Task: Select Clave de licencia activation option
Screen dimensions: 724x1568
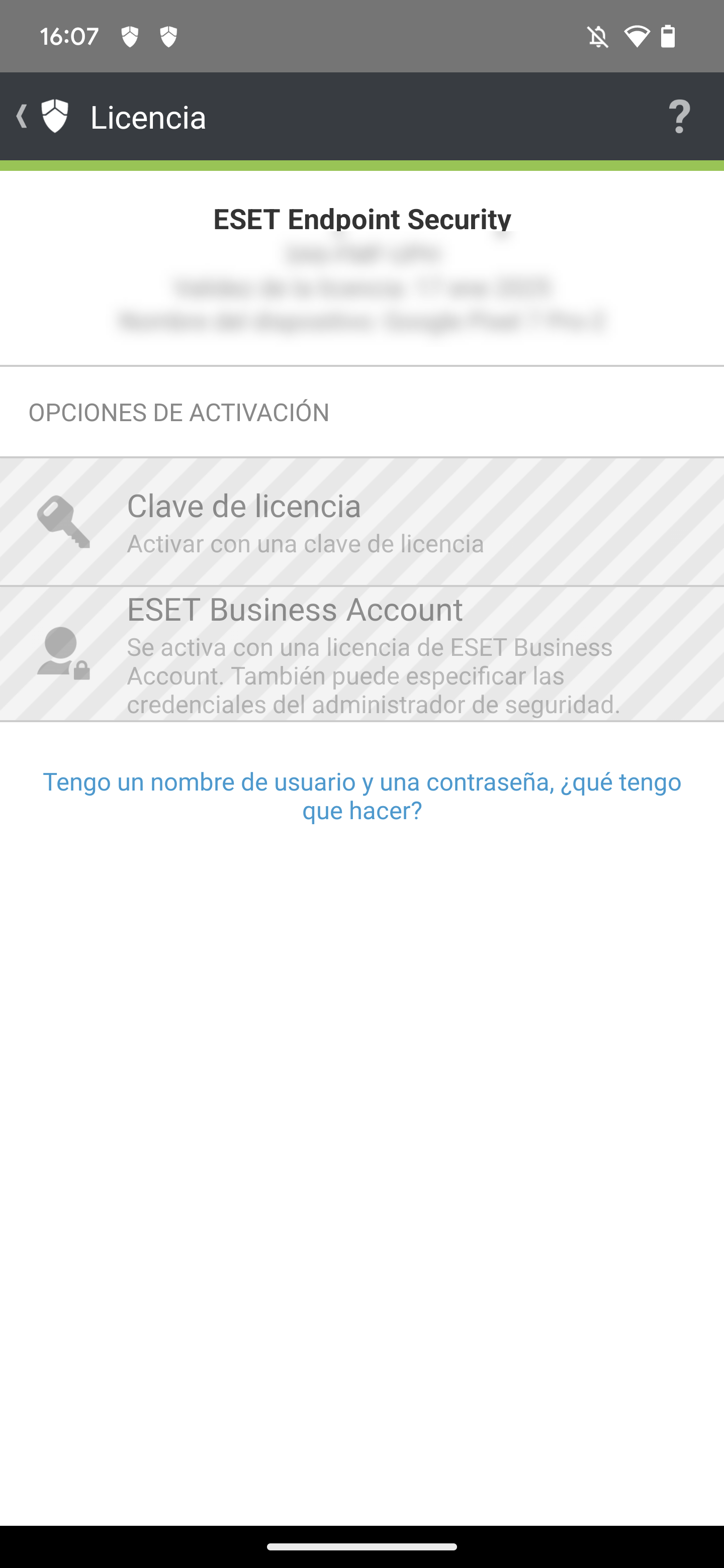Action: (x=361, y=522)
